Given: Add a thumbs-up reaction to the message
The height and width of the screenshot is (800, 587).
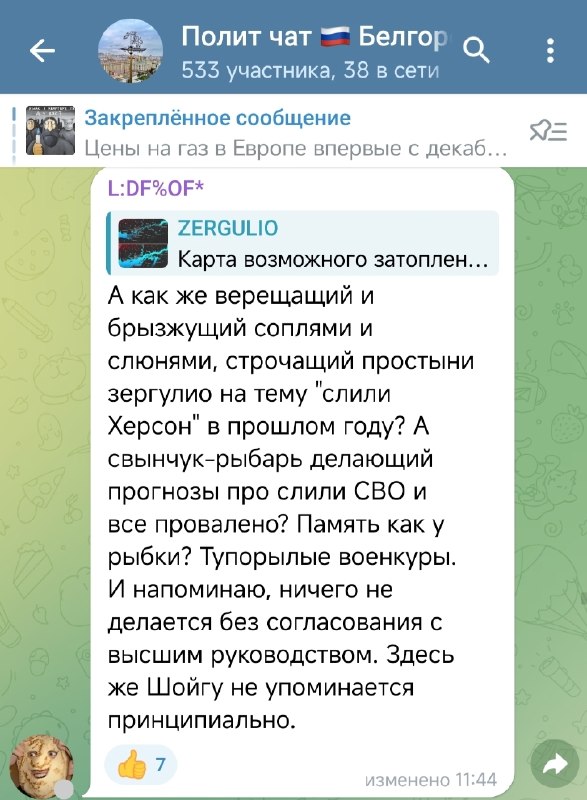Looking at the screenshot, I should point(141,764).
